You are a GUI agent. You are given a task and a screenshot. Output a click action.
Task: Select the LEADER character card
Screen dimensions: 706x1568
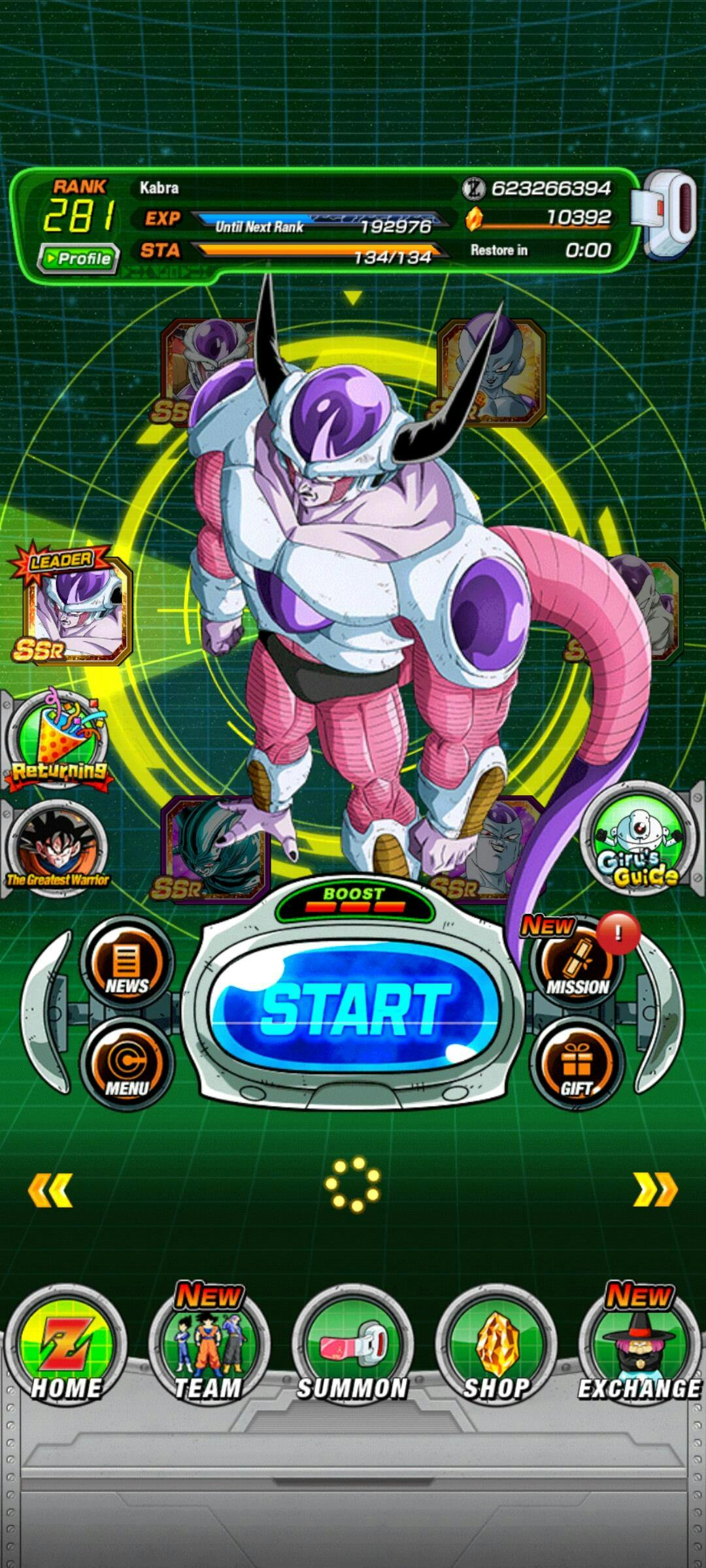pyautogui.click(x=73, y=605)
